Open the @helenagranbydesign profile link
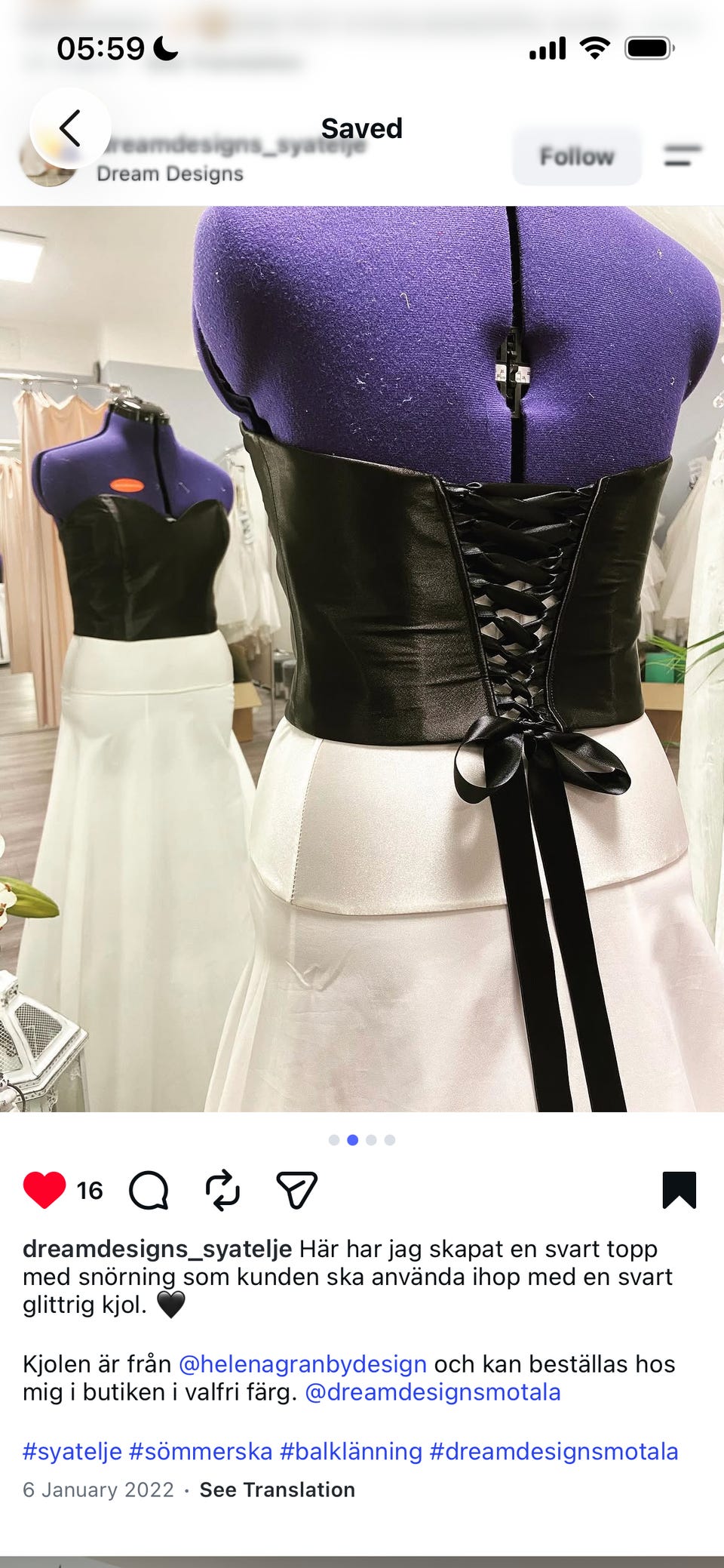Image resolution: width=724 pixels, height=1568 pixels. (302, 1364)
